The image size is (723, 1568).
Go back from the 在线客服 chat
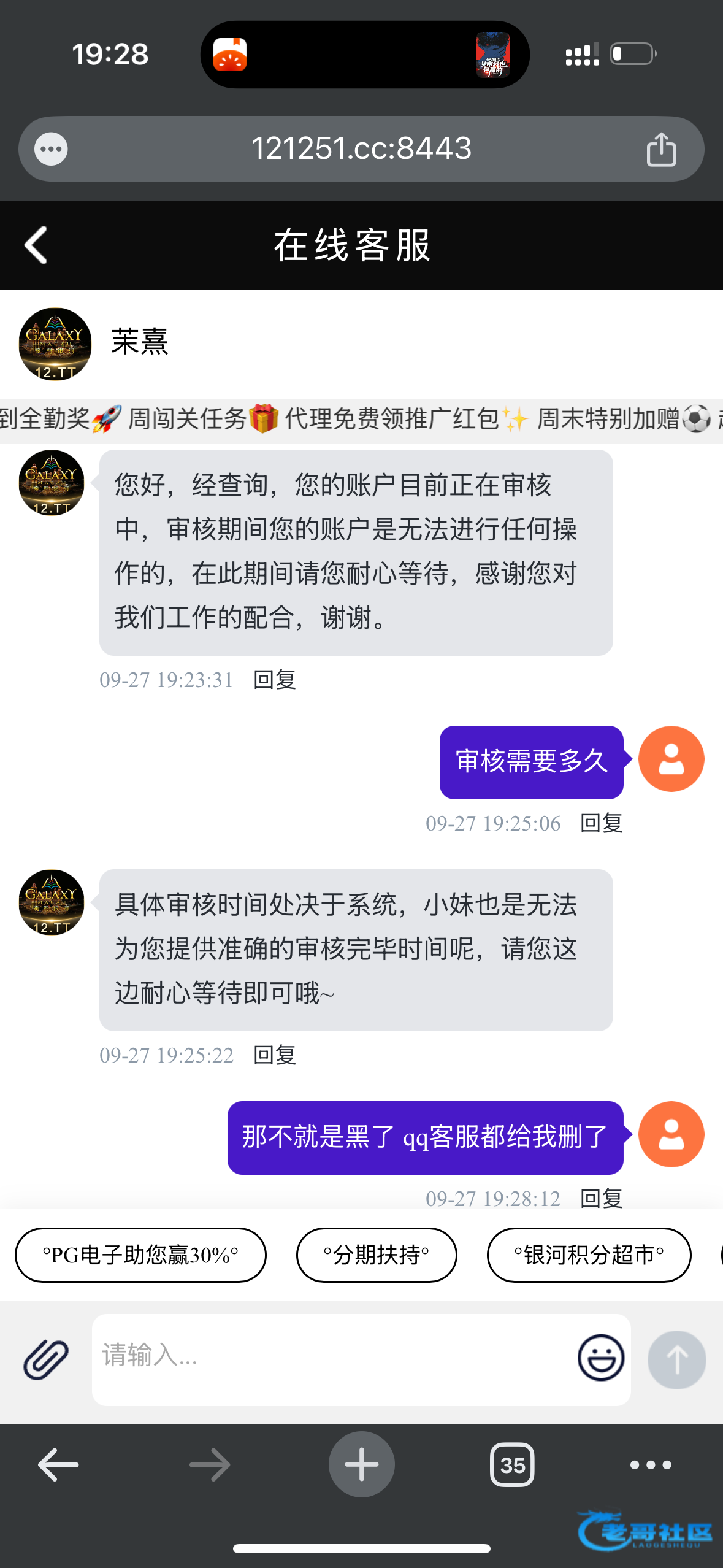(x=36, y=245)
